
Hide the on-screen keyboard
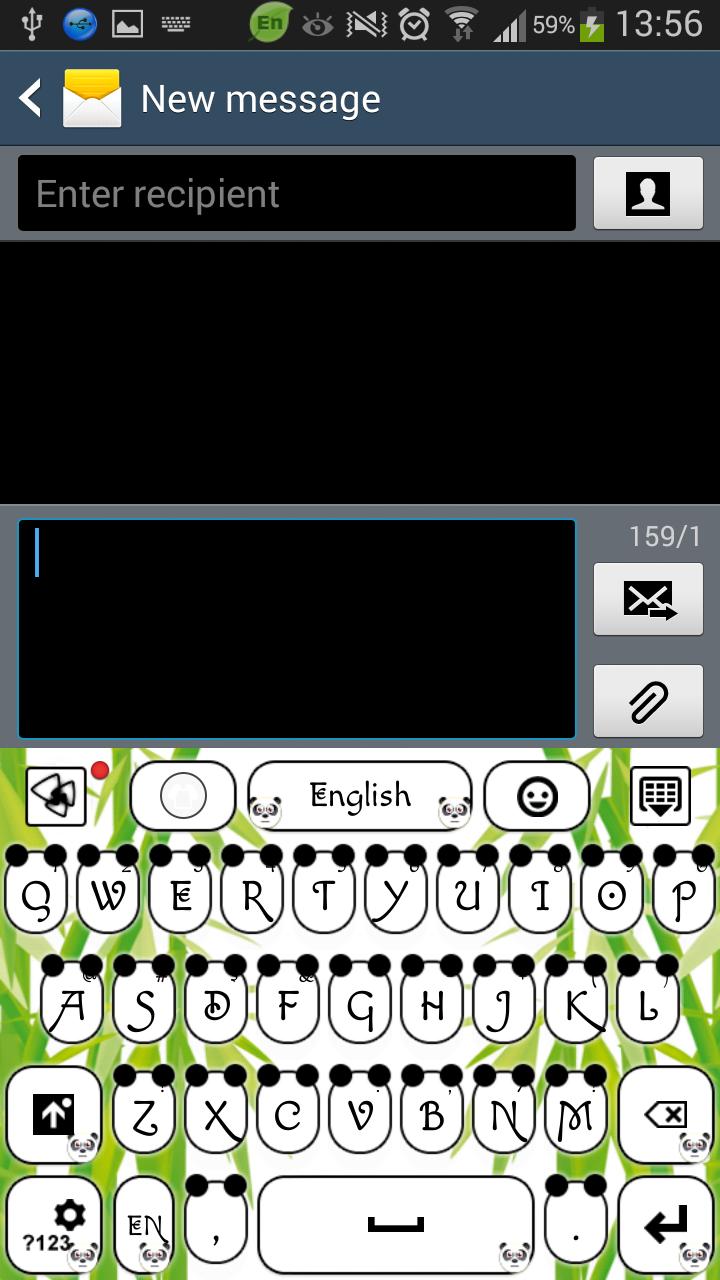660,796
